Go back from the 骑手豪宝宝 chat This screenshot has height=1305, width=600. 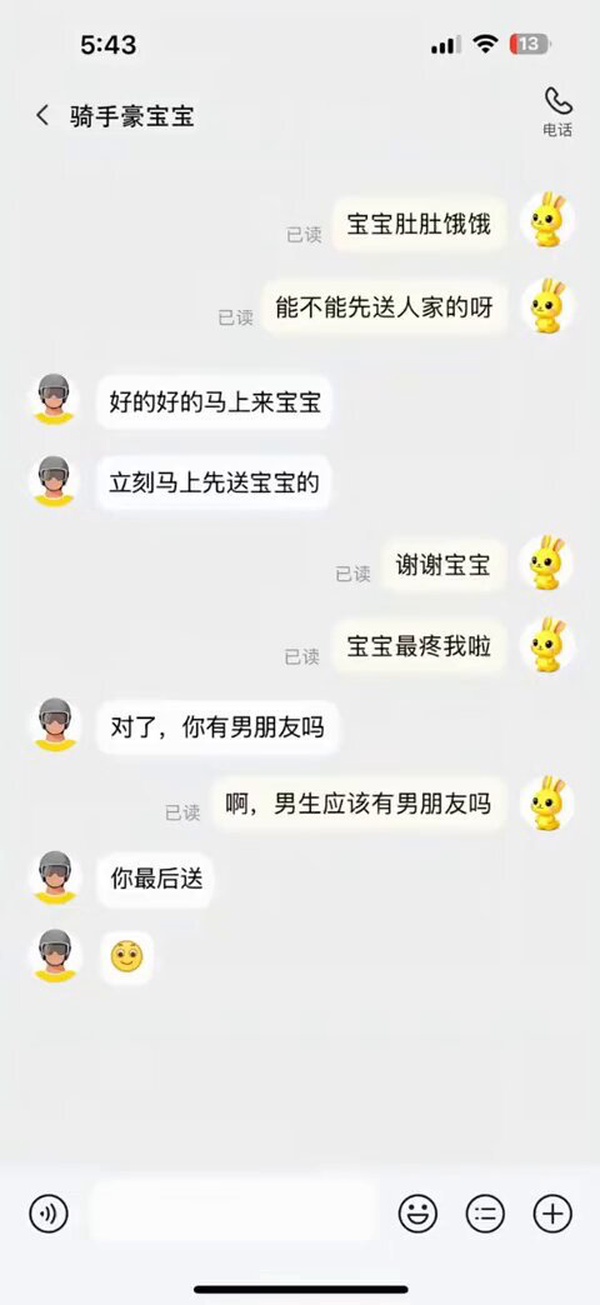coord(42,116)
